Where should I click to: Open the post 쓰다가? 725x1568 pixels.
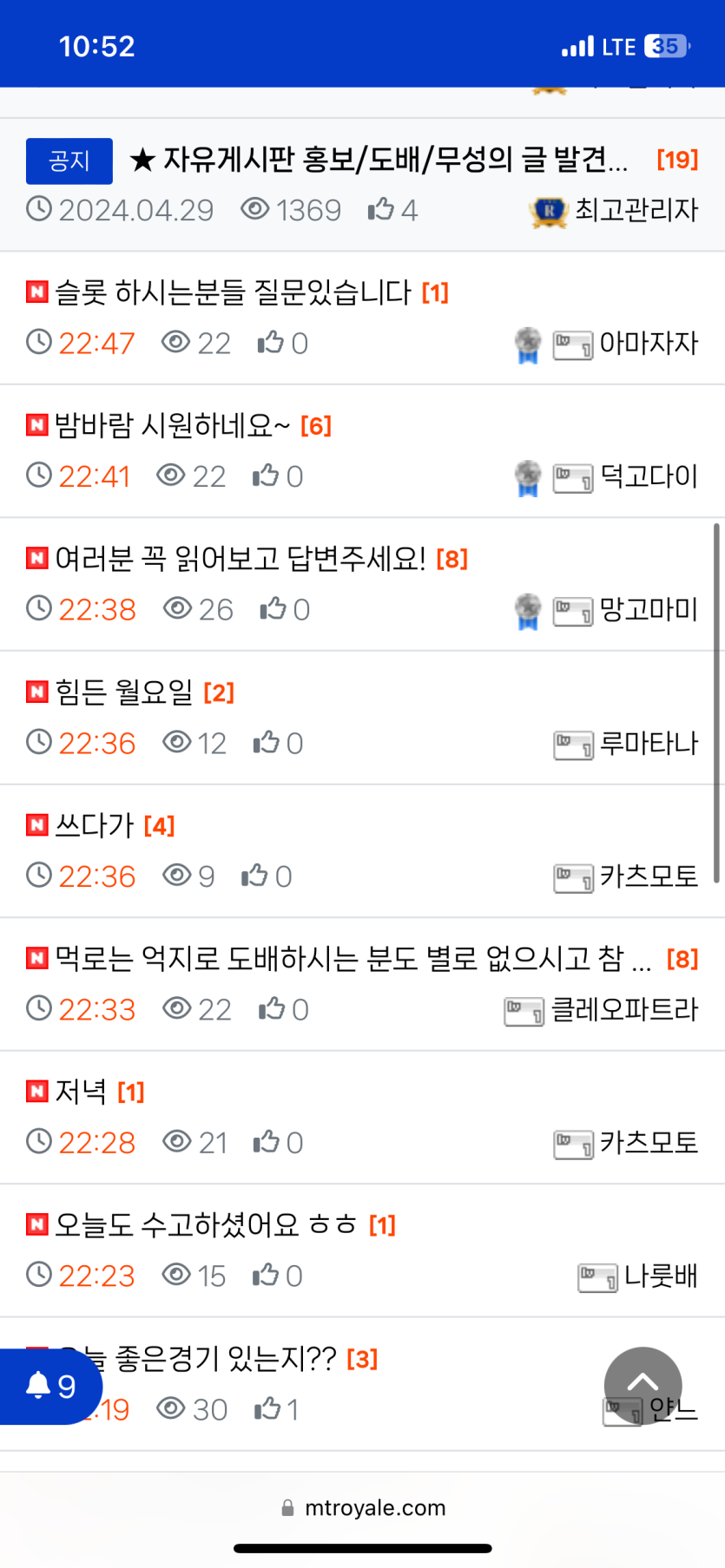(95, 825)
